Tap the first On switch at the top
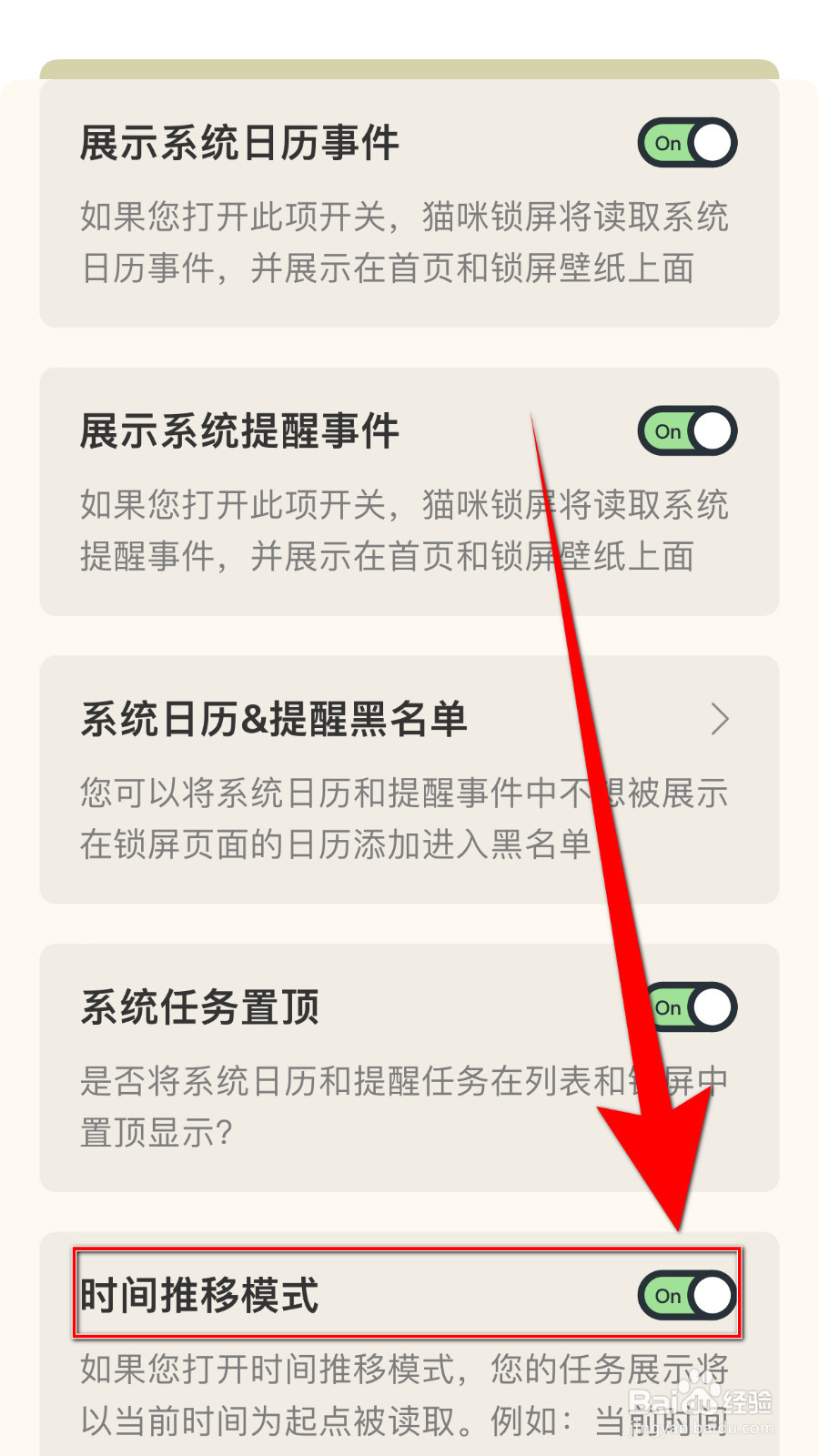 pyautogui.click(x=667, y=144)
